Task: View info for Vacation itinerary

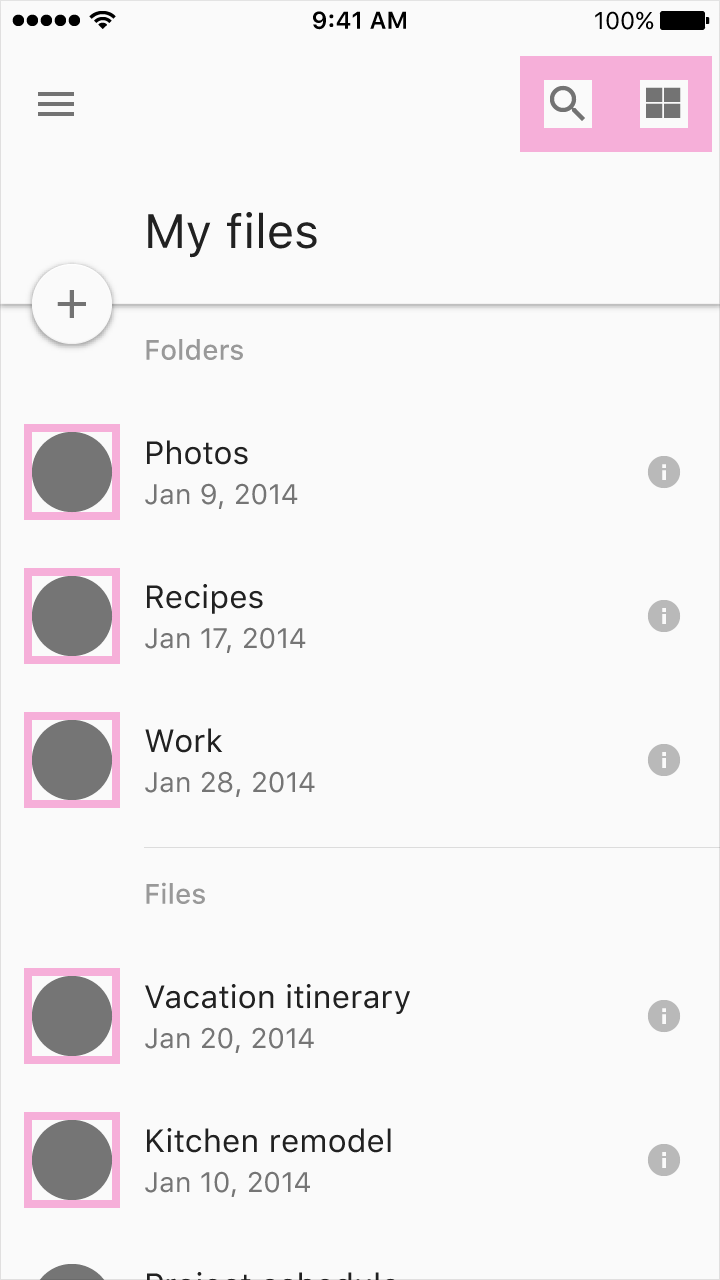Action: pyautogui.click(x=664, y=1016)
